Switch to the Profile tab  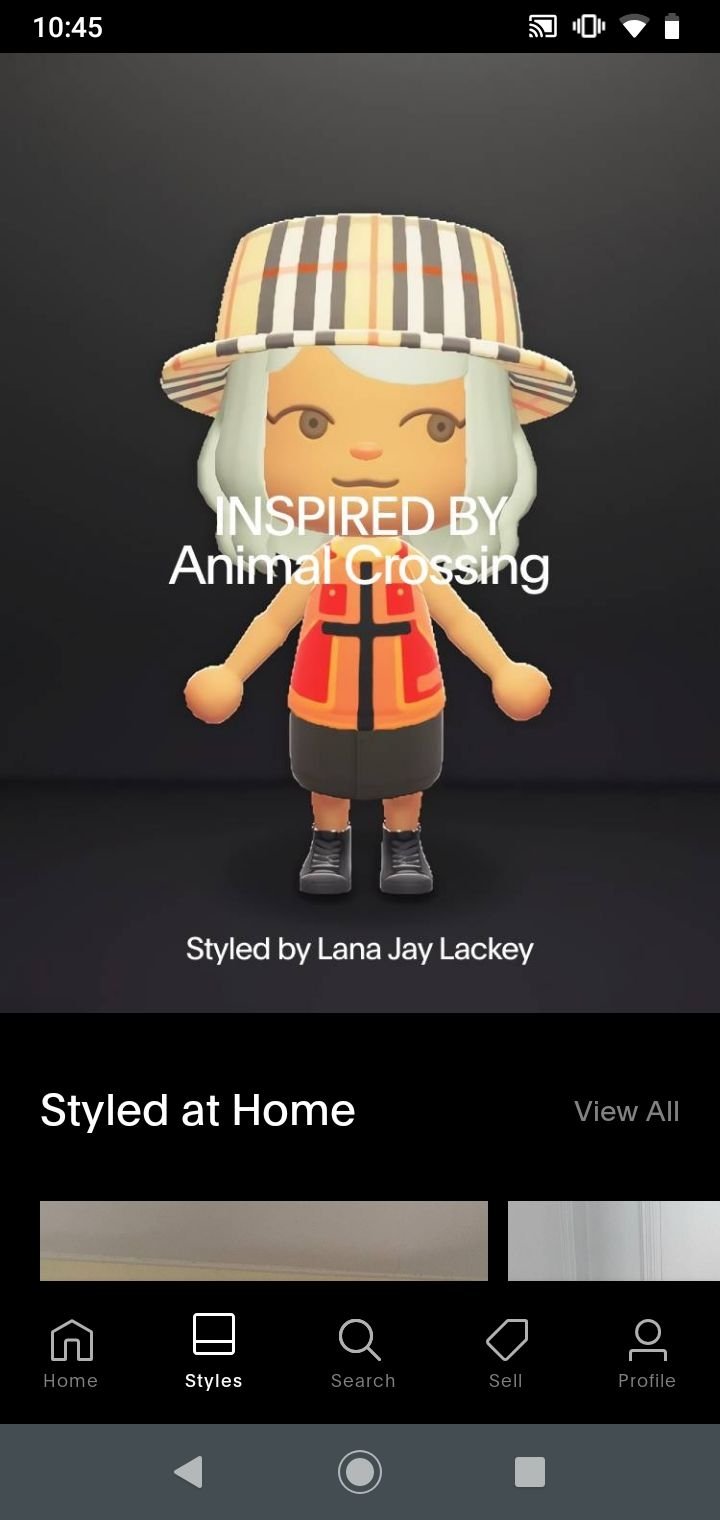647,1352
